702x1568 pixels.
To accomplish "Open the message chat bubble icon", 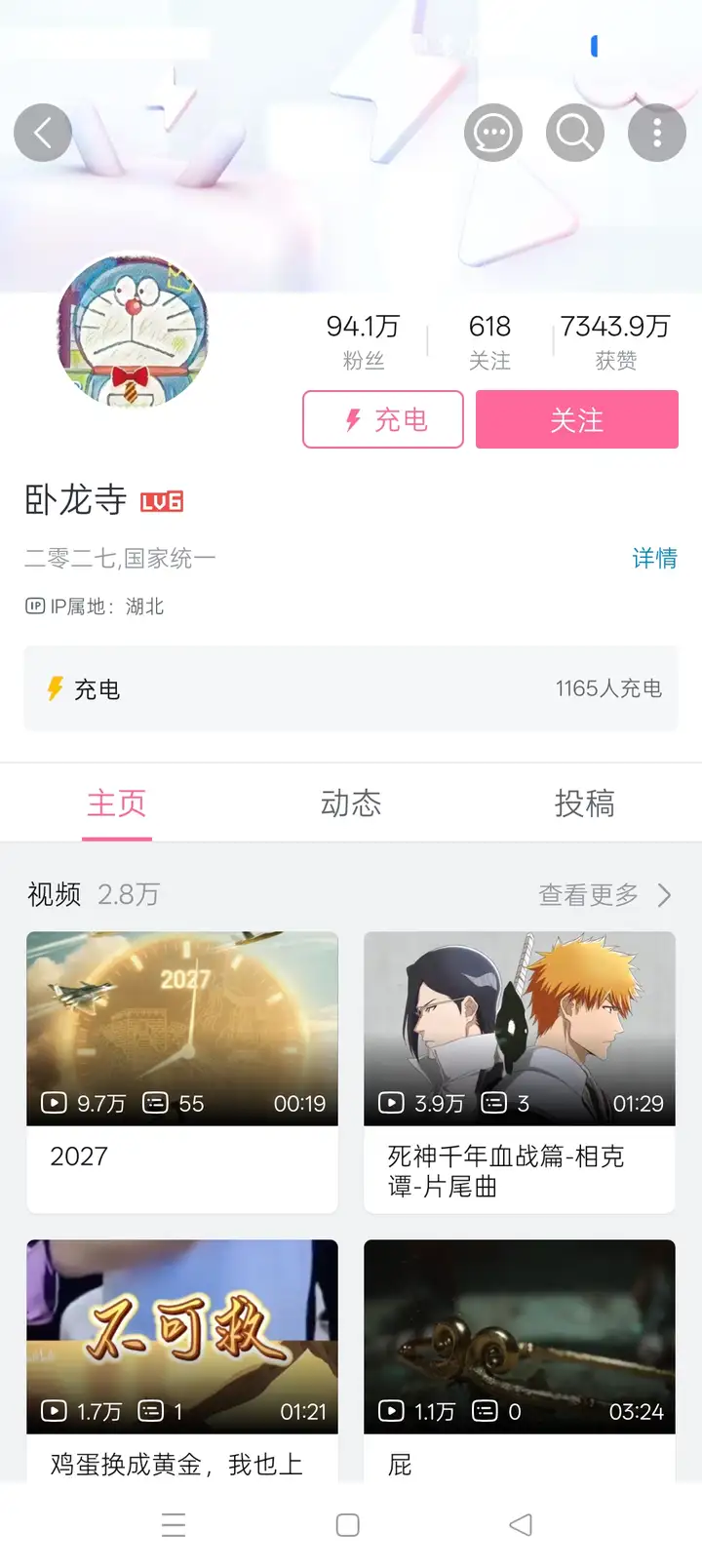I will [x=492, y=133].
